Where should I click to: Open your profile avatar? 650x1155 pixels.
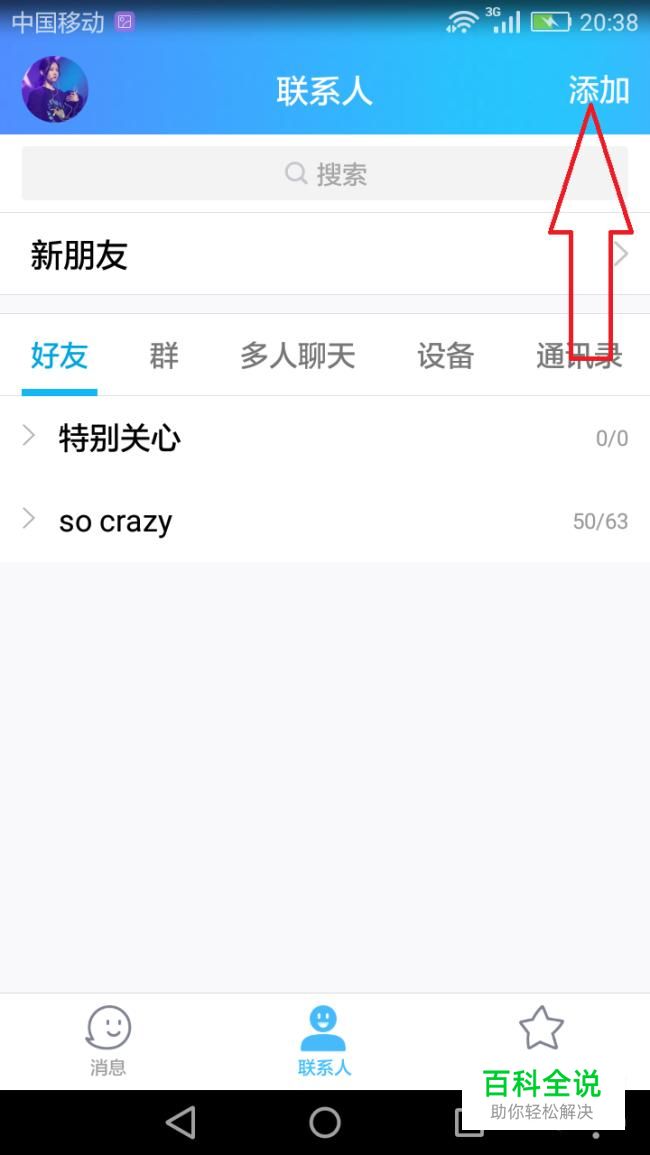[x=55, y=90]
